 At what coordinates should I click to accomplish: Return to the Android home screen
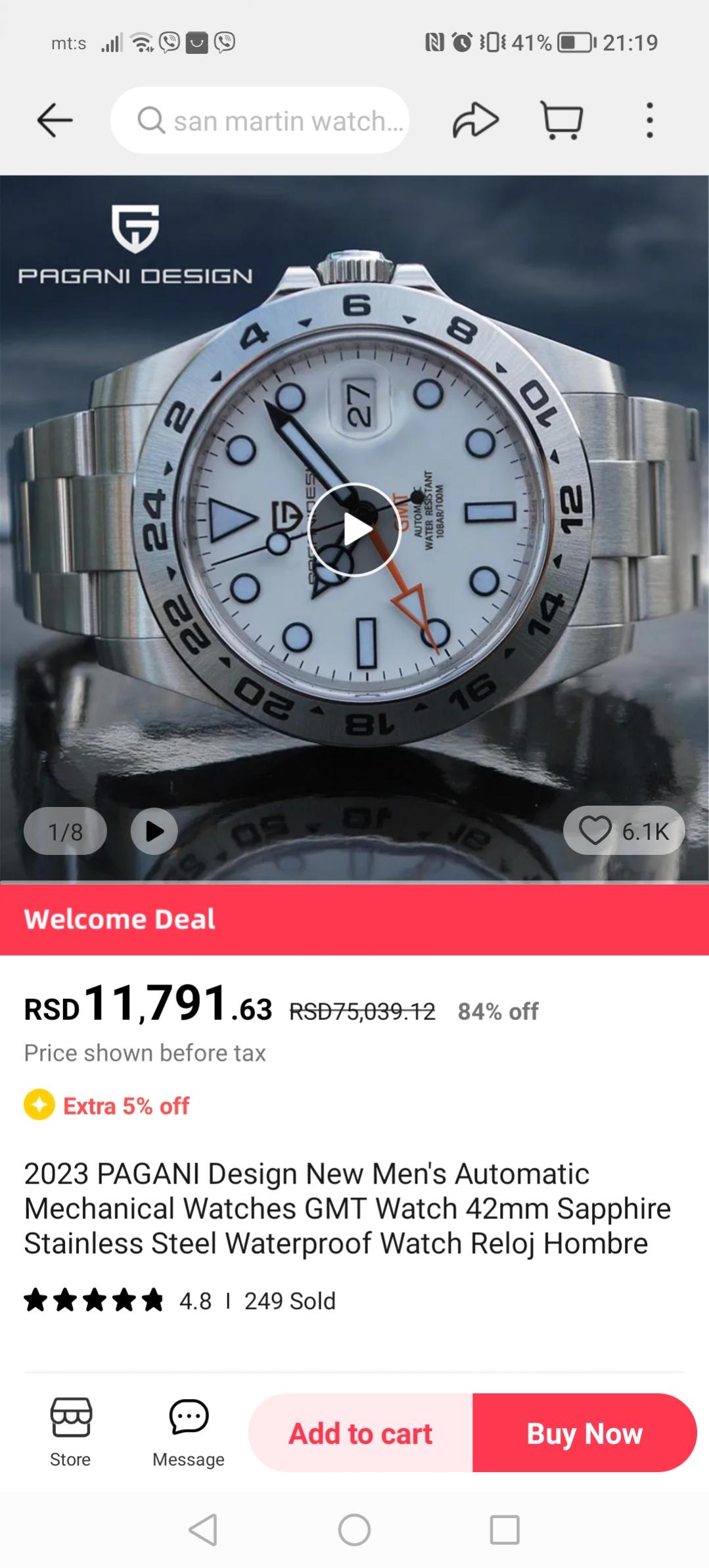pyautogui.click(x=354, y=1529)
